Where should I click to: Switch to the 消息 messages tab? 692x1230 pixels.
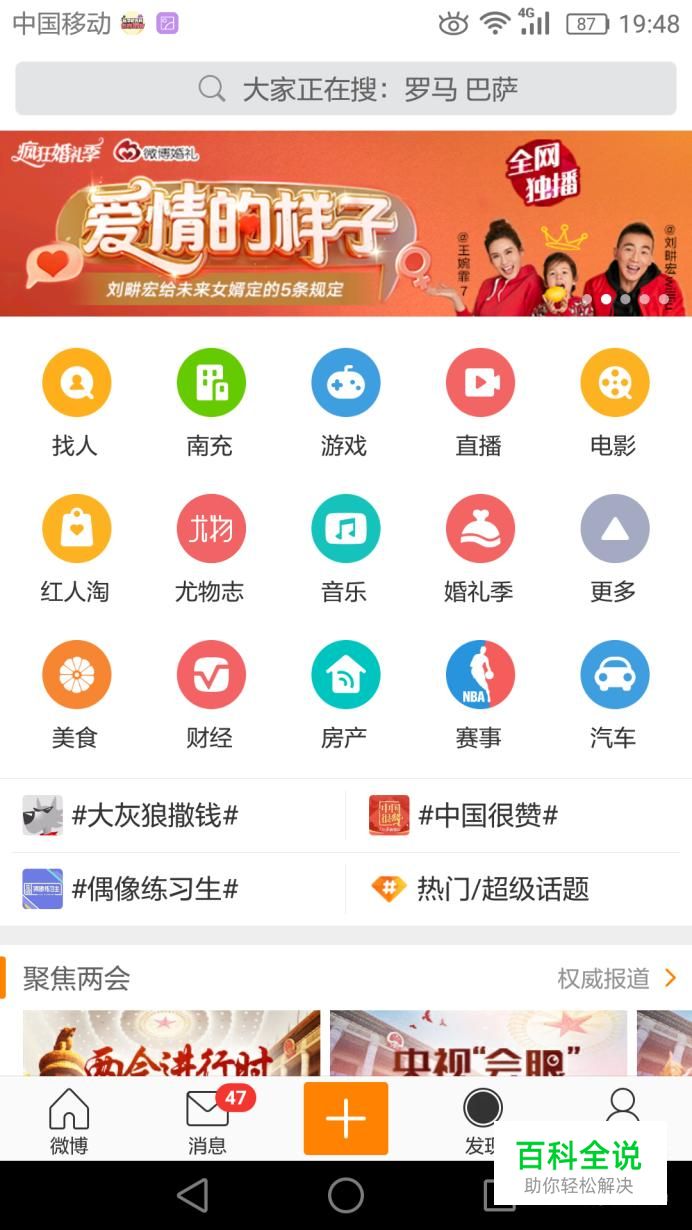[208, 1122]
